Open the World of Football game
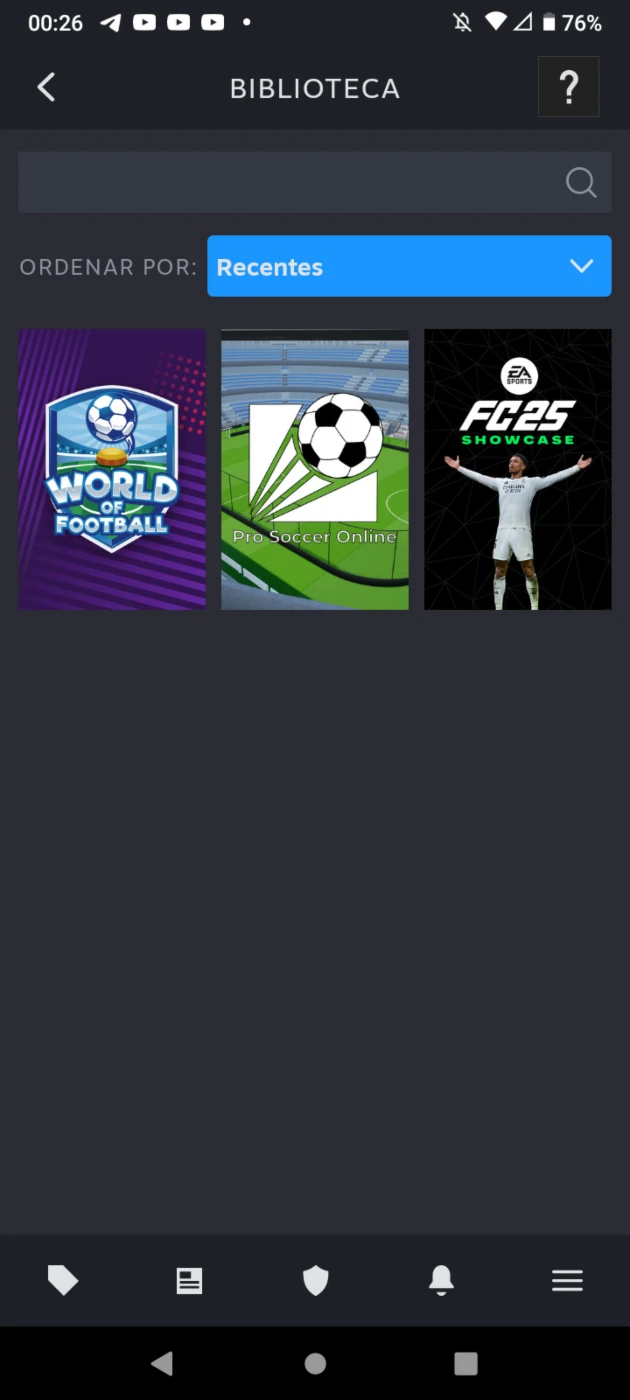The width and height of the screenshot is (630, 1400). [x=112, y=469]
